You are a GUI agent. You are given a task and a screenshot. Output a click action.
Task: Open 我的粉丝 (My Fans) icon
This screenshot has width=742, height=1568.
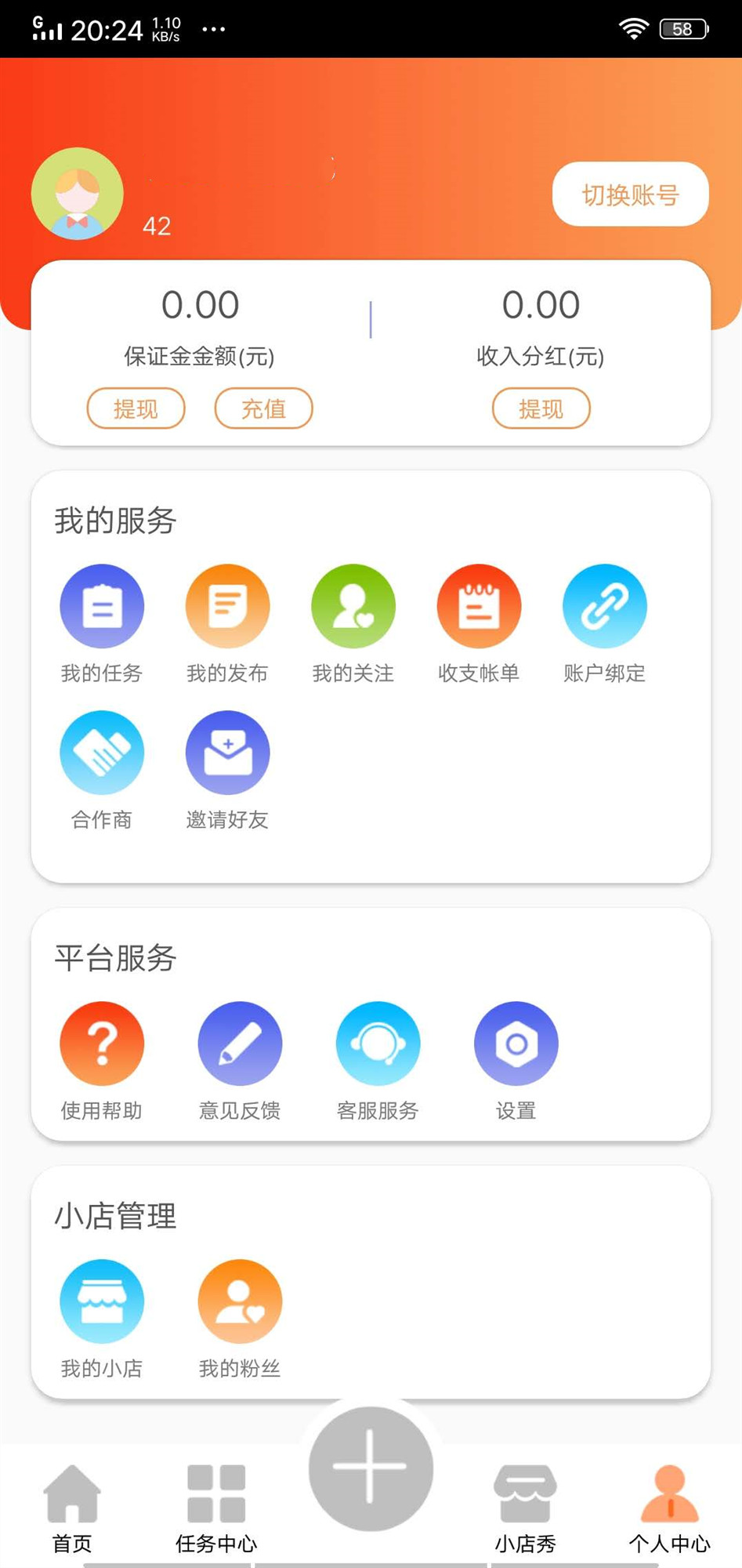pyautogui.click(x=240, y=1301)
